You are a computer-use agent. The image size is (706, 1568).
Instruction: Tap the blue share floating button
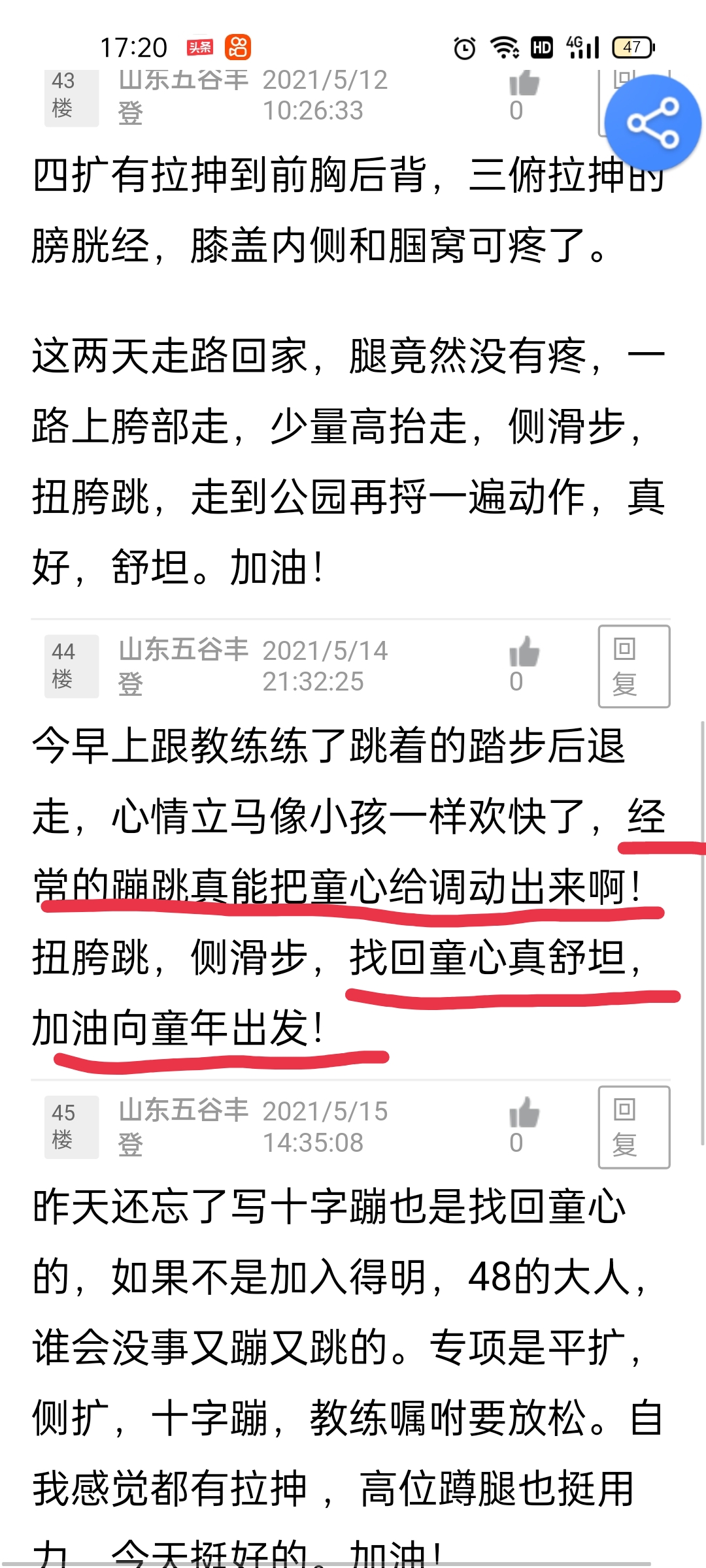pos(652,123)
